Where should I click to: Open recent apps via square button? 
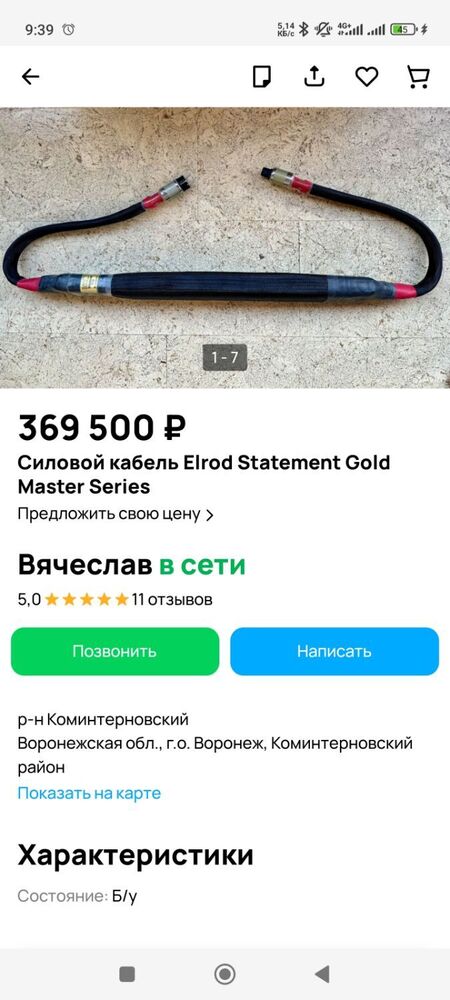(127, 974)
